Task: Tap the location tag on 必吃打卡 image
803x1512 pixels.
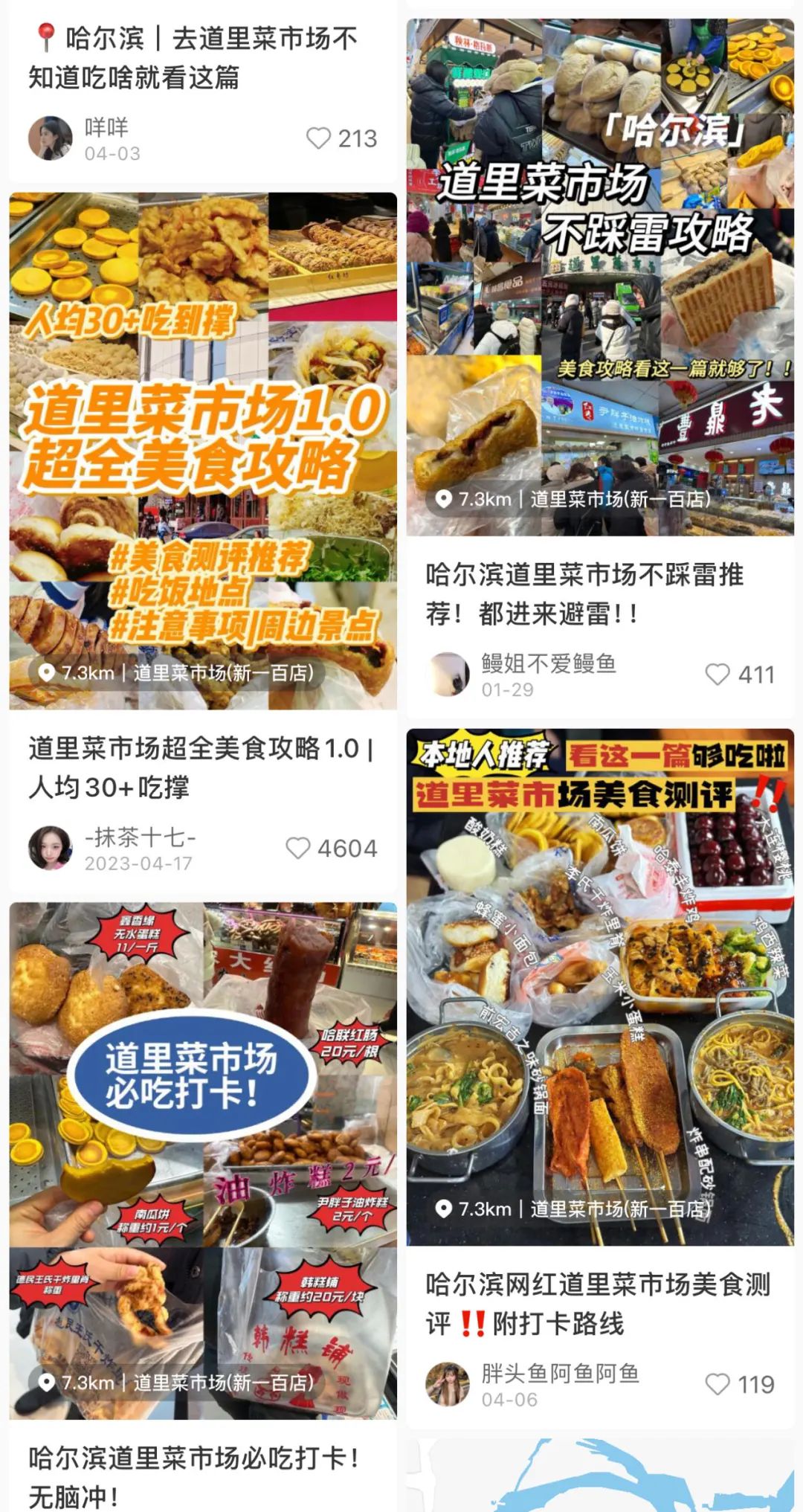Action: [x=177, y=1383]
